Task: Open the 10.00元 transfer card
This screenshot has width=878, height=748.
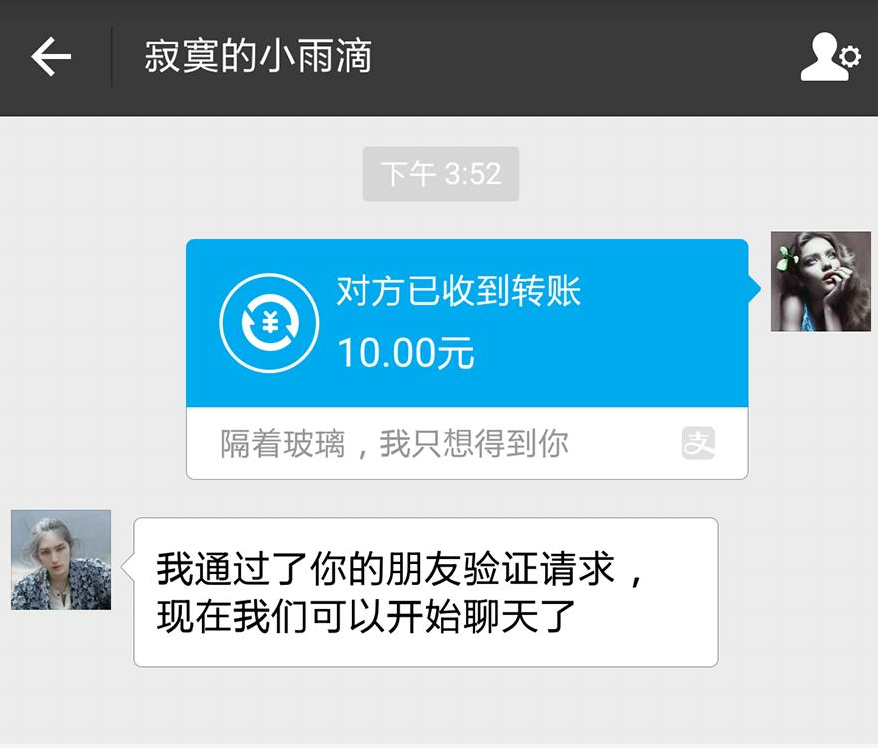Action: 467,324
